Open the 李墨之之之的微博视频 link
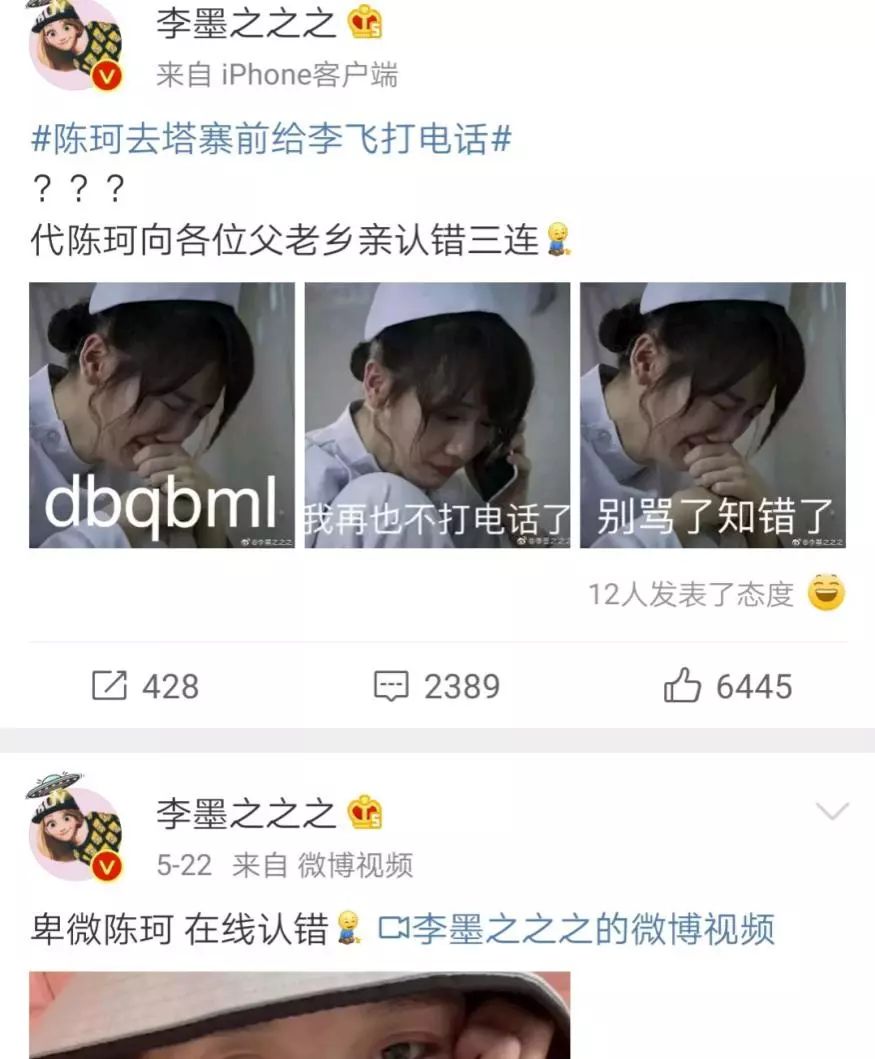This screenshot has width=875, height=1059. [x=576, y=929]
